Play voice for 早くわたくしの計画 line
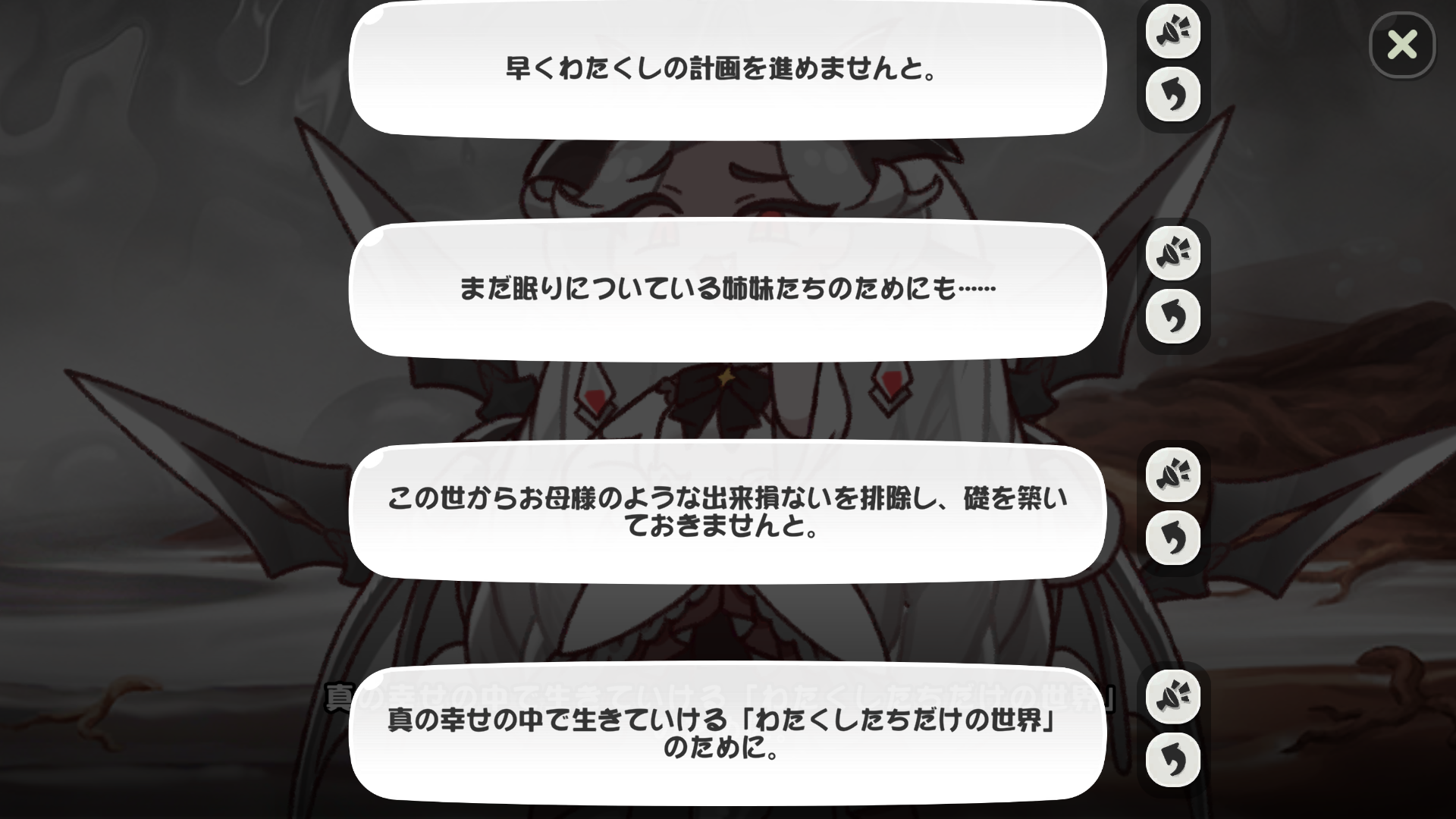This screenshot has width=1456, height=819. pyautogui.click(x=1172, y=32)
